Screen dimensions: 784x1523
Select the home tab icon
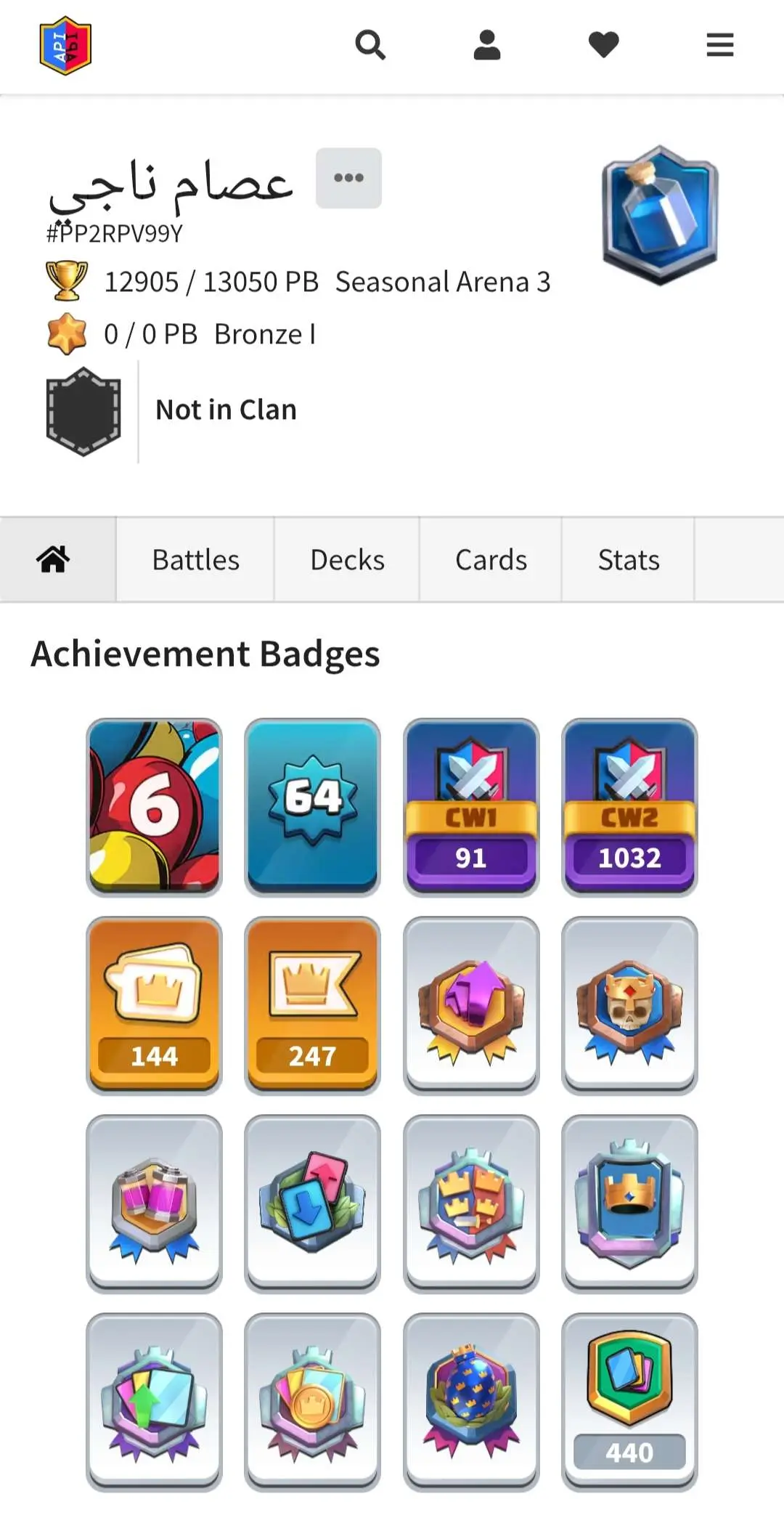pyautogui.click(x=54, y=560)
